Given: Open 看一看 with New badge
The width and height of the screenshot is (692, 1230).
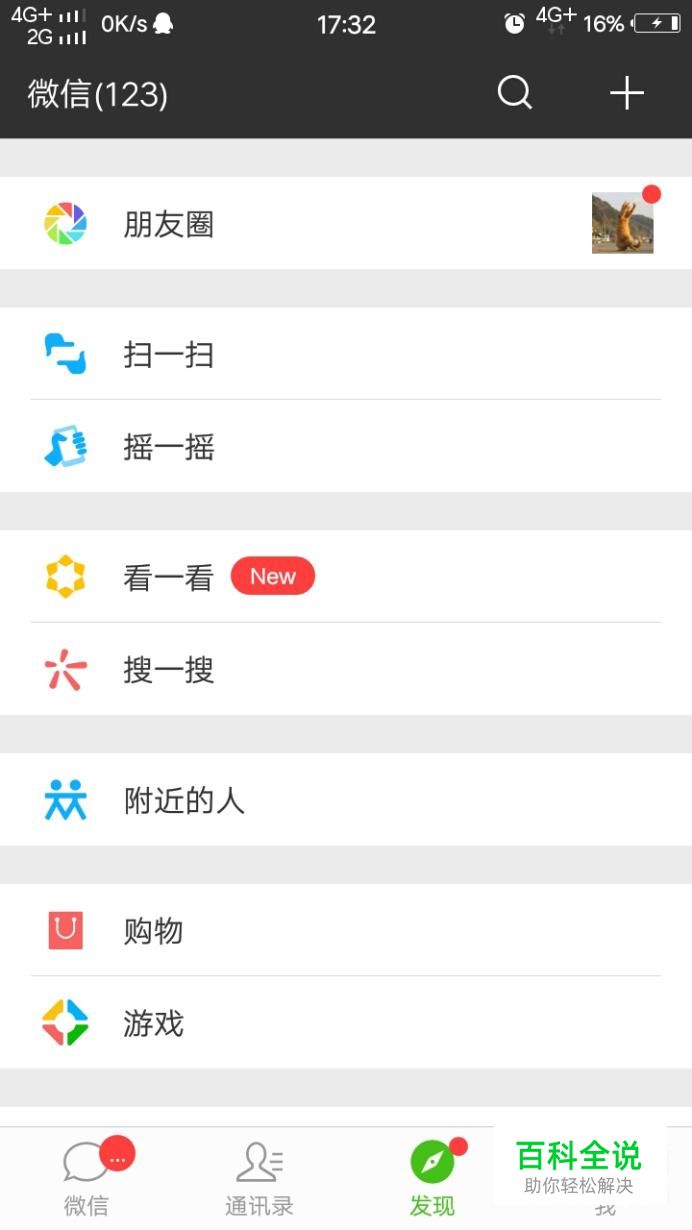Looking at the screenshot, I should coord(346,577).
